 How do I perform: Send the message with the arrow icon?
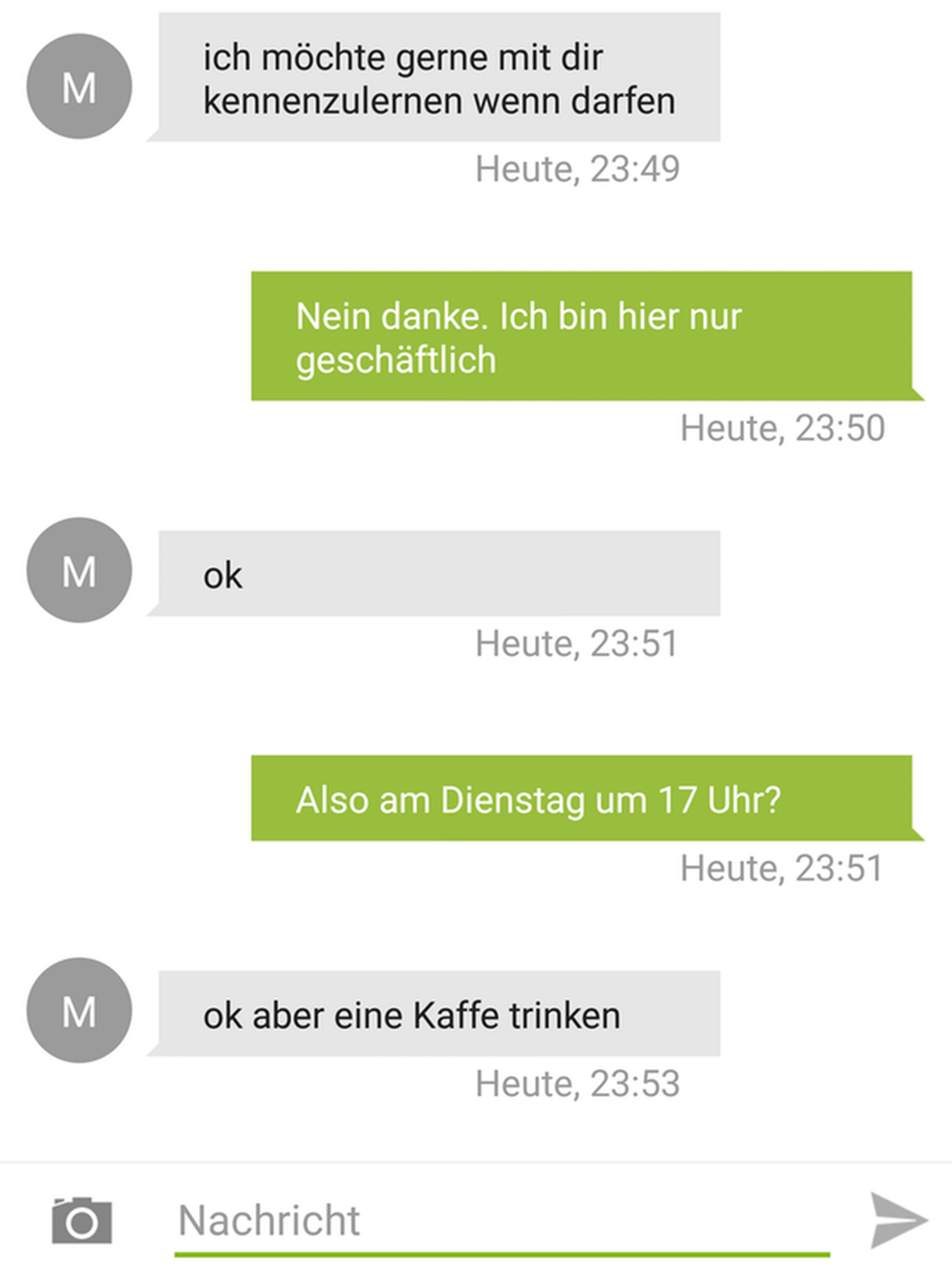897,1220
